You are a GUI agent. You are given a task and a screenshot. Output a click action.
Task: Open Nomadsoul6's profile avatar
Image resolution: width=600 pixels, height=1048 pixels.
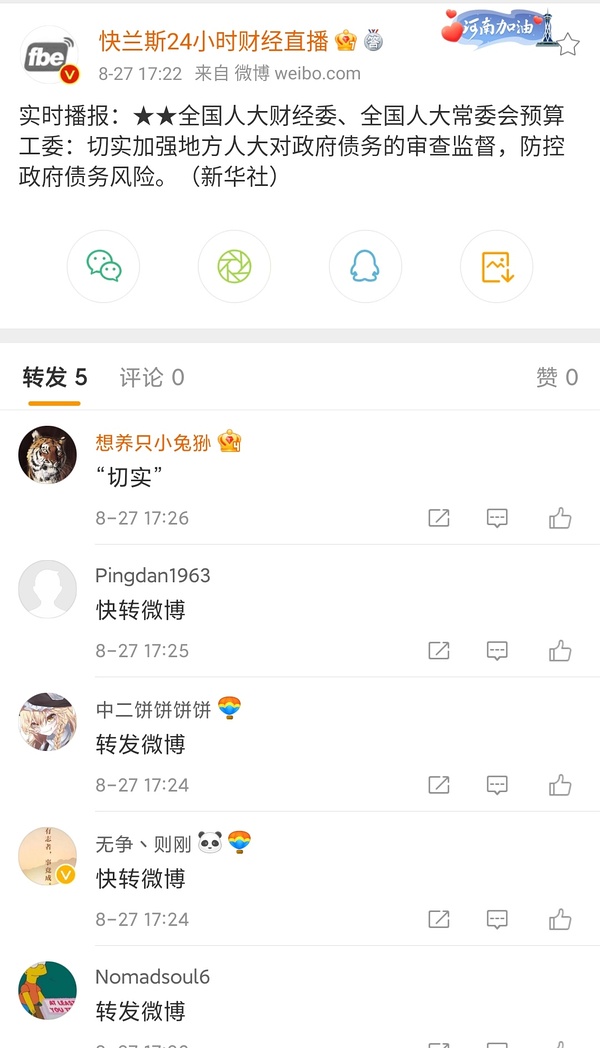47,990
